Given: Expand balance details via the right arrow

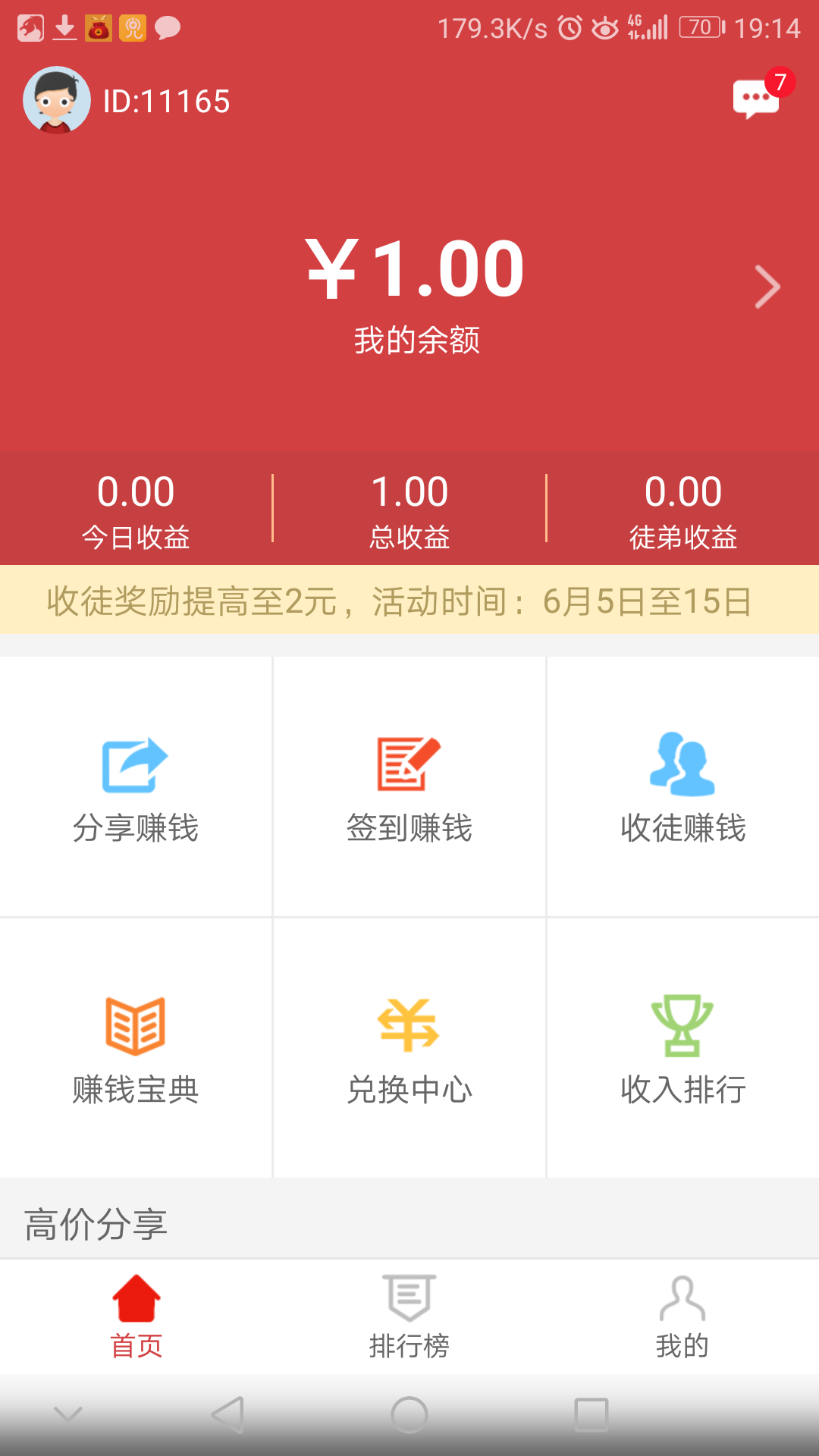Looking at the screenshot, I should (x=767, y=287).
